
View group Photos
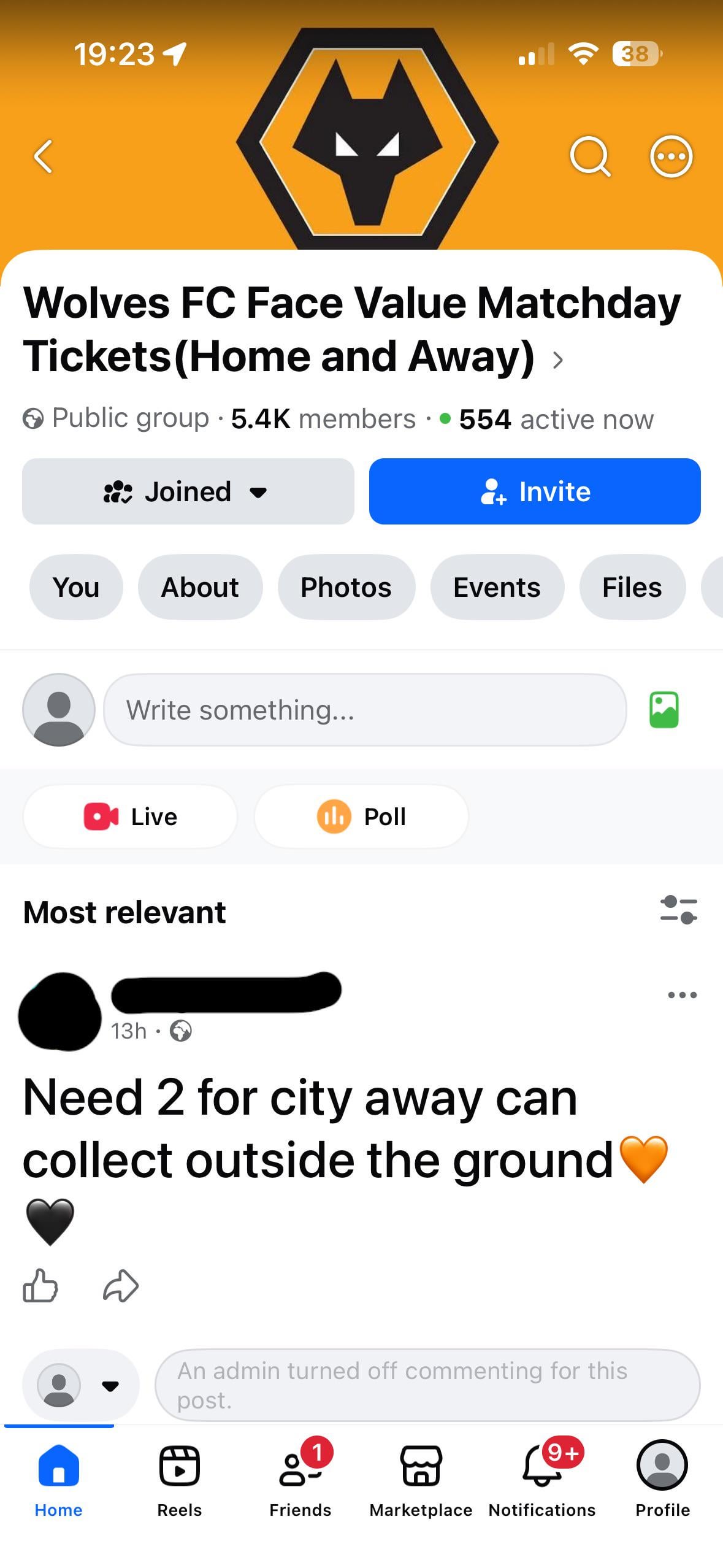point(346,587)
